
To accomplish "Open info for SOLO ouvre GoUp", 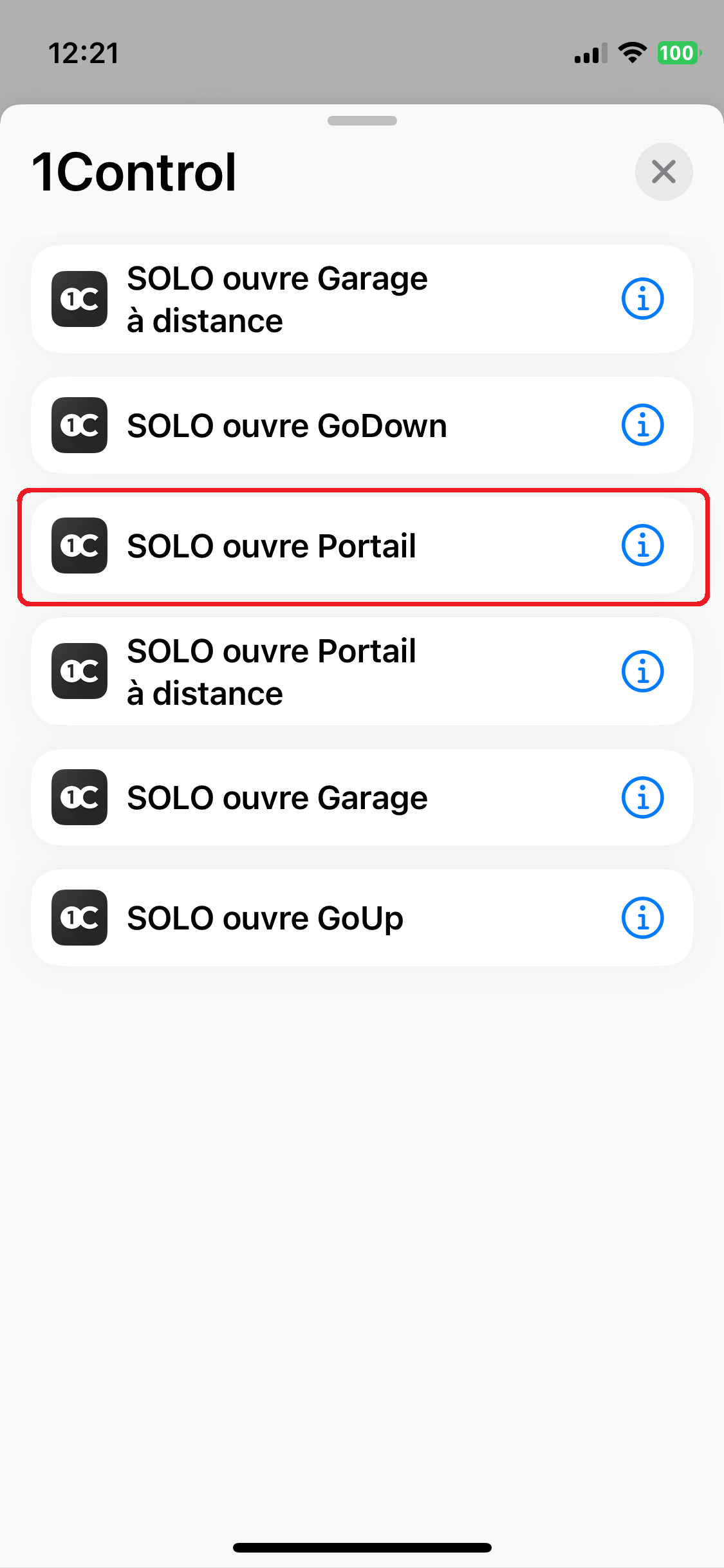I will click(642, 918).
